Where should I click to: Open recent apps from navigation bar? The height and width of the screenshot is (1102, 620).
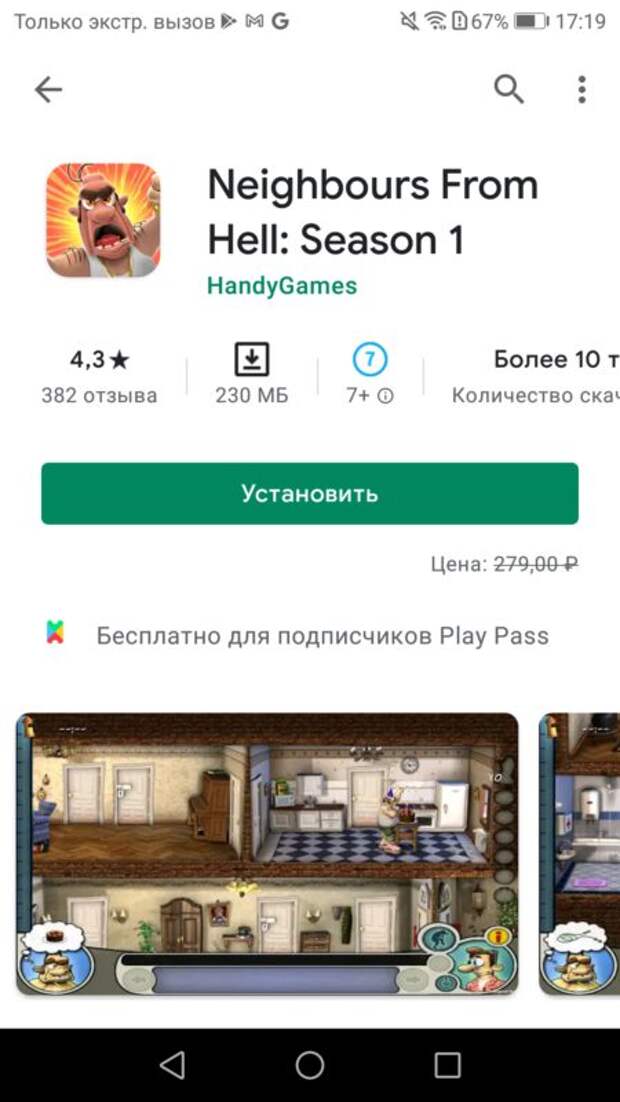point(447,1064)
